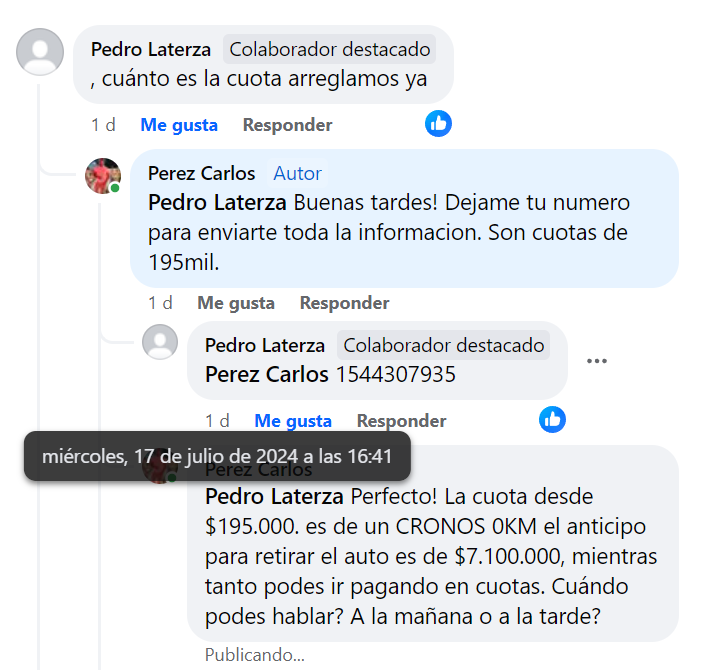Like Perez Carlos's reply about 195mil cuotas
Viewport: 704px width, 670px height.
(235, 303)
